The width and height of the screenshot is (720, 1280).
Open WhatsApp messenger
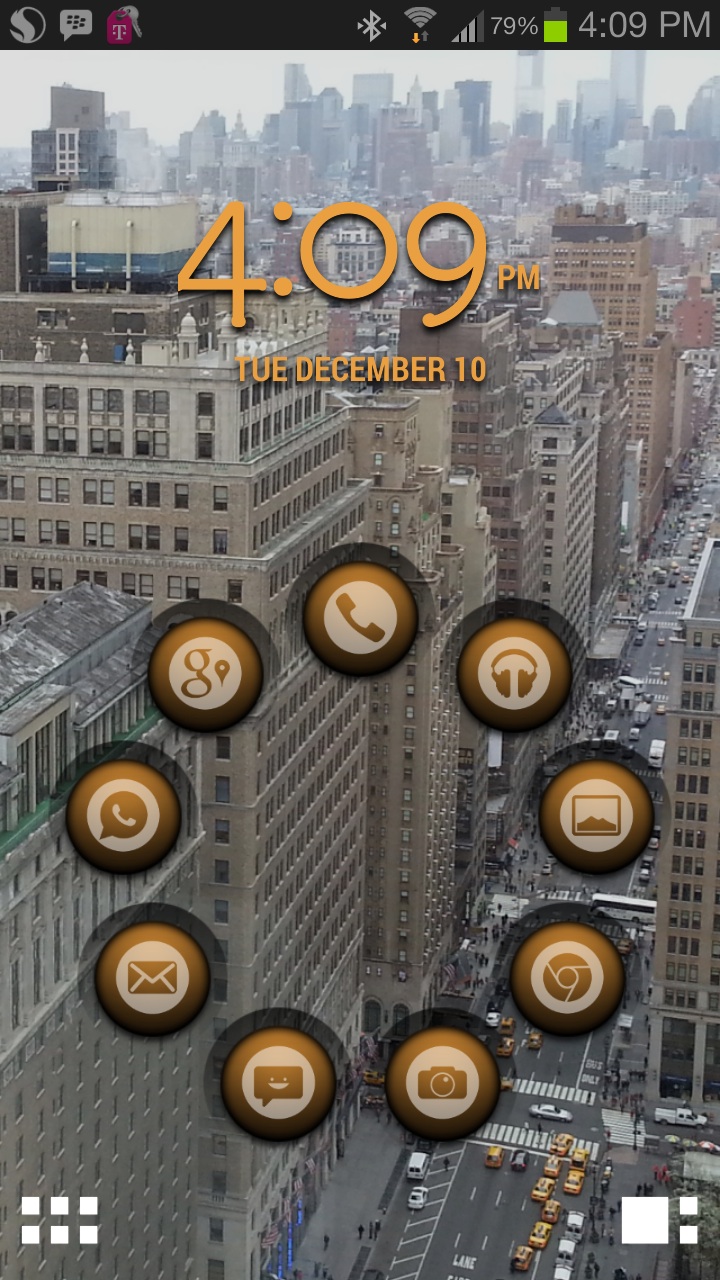point(123,815)
